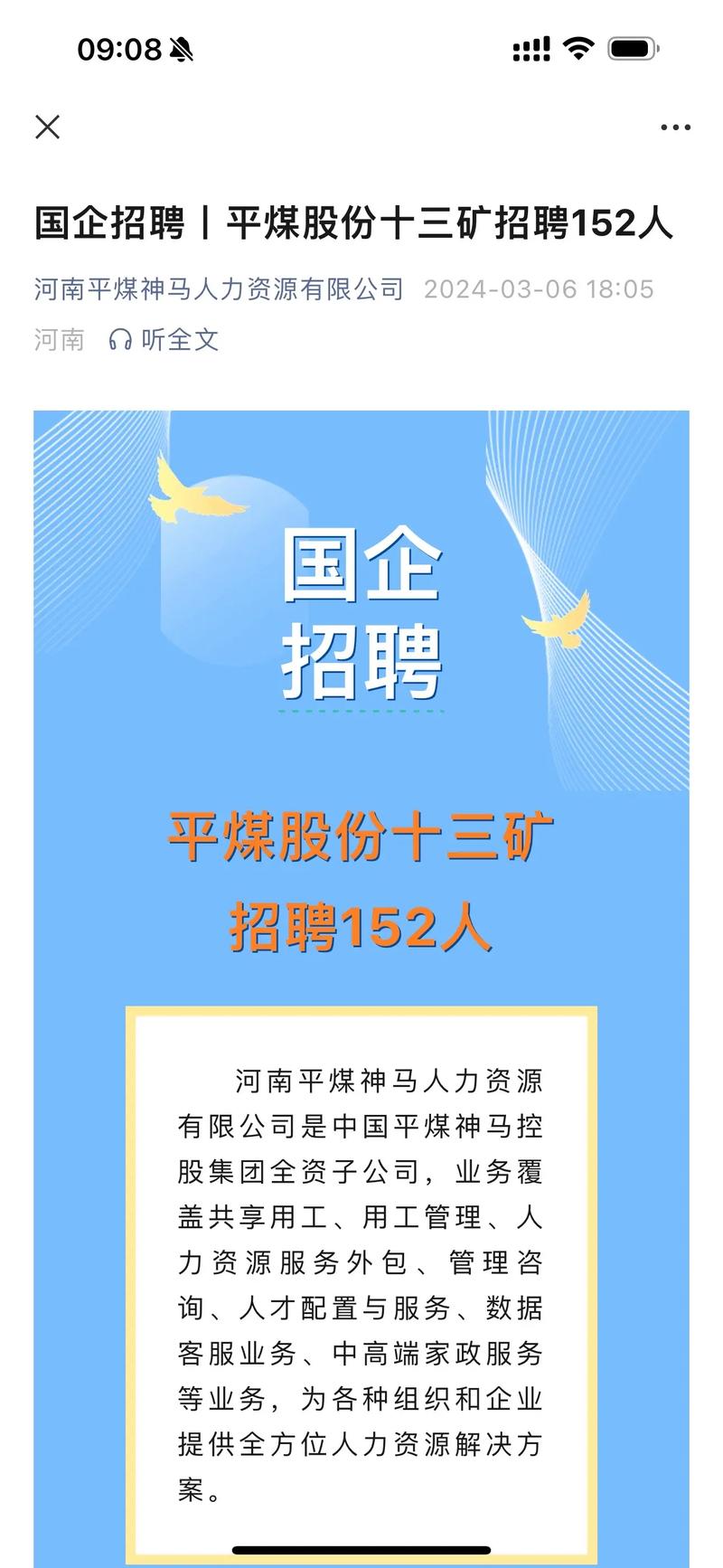Listen to the article with 听全文

(x=164, y=339)
